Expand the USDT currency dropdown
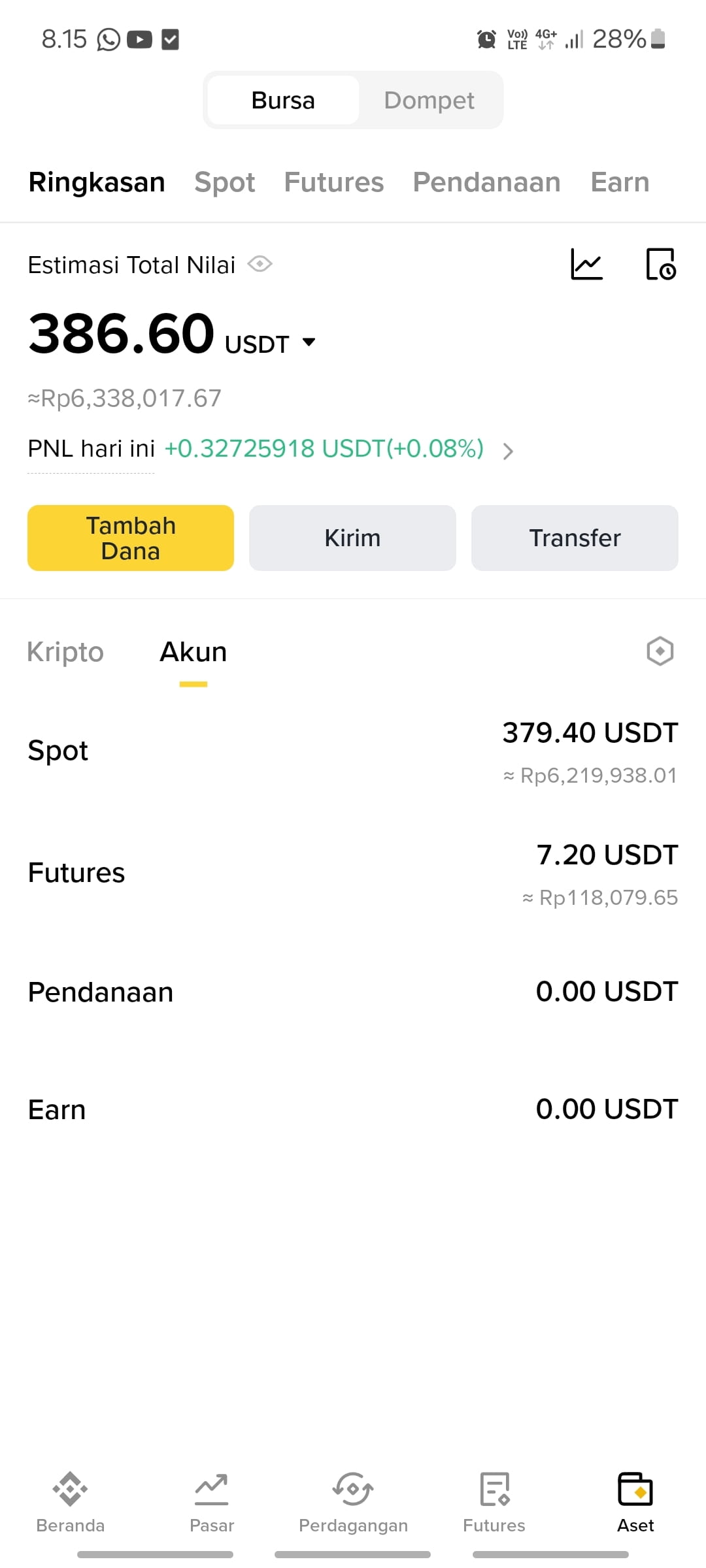Viewport: 706px width, 1568px height. [x=309, y=342]
